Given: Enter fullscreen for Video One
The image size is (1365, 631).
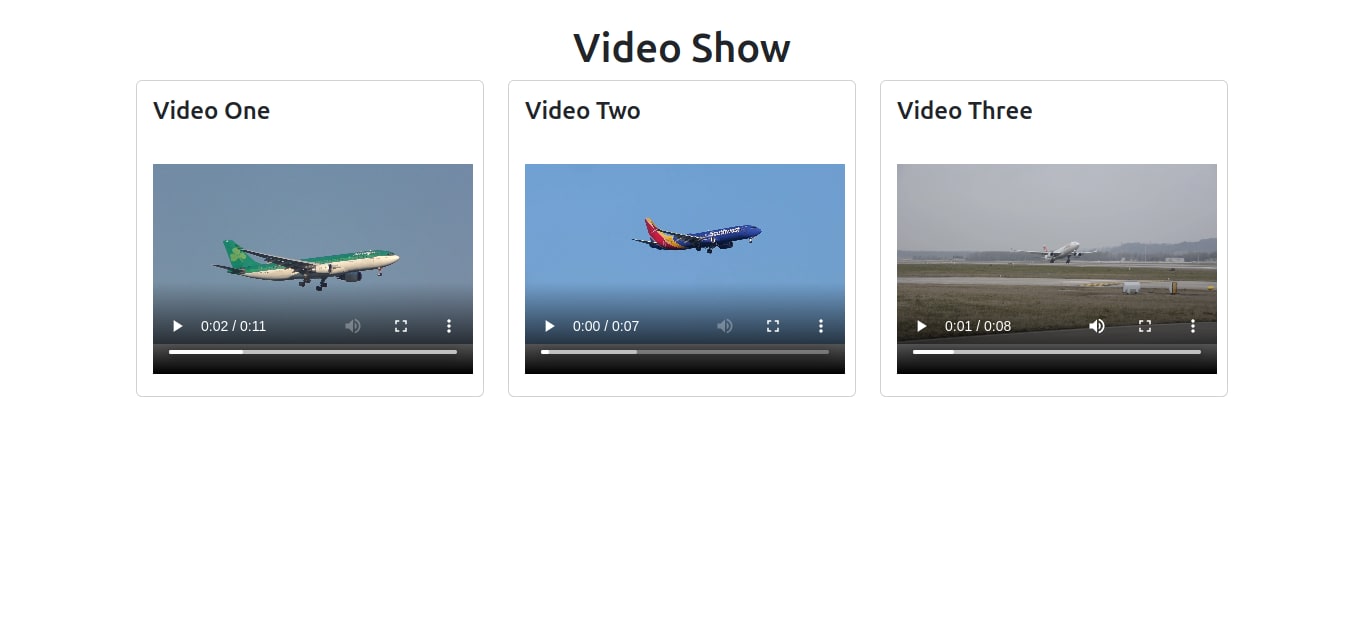Looking at the screenshot, I should [401, 326].
